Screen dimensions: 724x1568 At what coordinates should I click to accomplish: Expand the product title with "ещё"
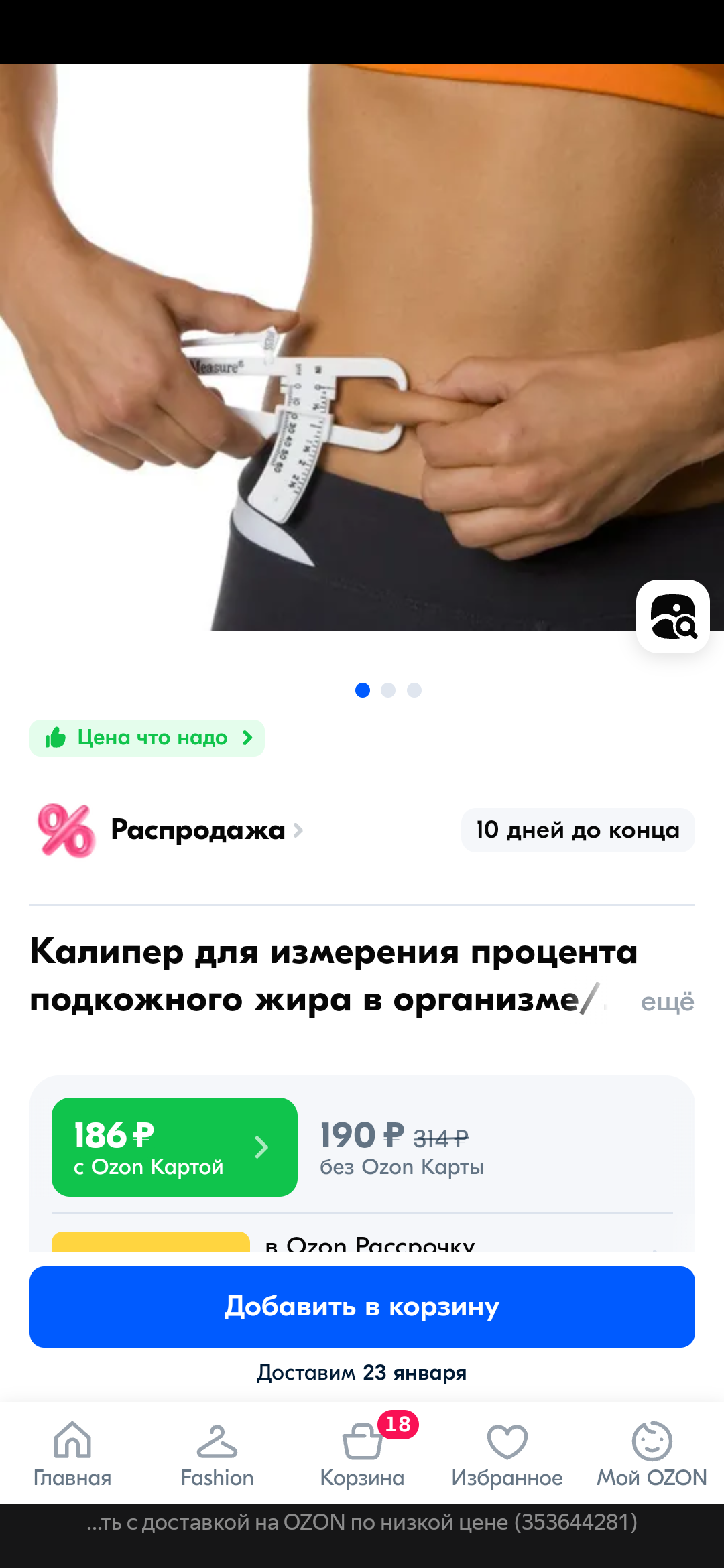667,1002
